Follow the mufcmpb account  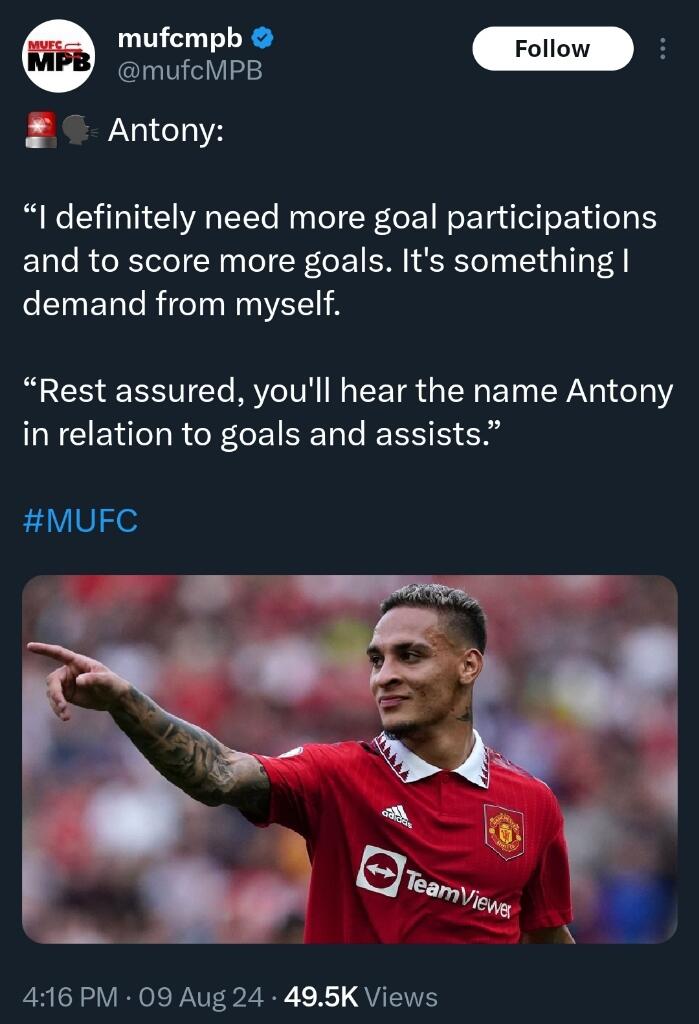552,49
